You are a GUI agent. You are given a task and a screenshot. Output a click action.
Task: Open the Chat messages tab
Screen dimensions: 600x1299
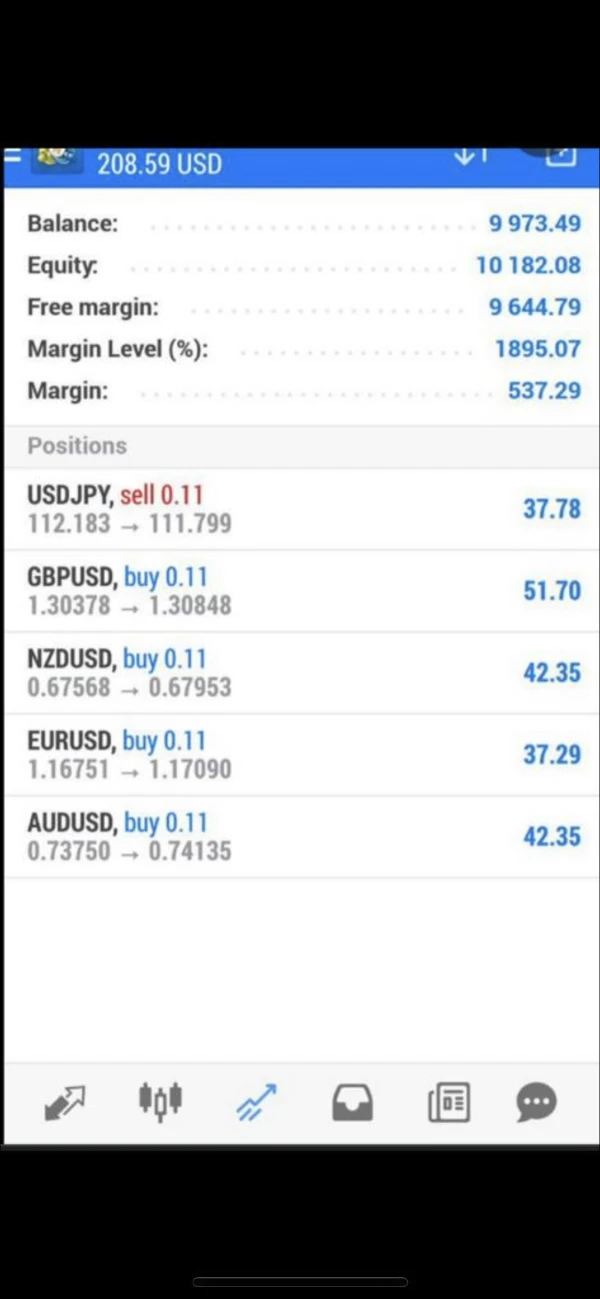pyautogui.click(x=537, y=1103)
